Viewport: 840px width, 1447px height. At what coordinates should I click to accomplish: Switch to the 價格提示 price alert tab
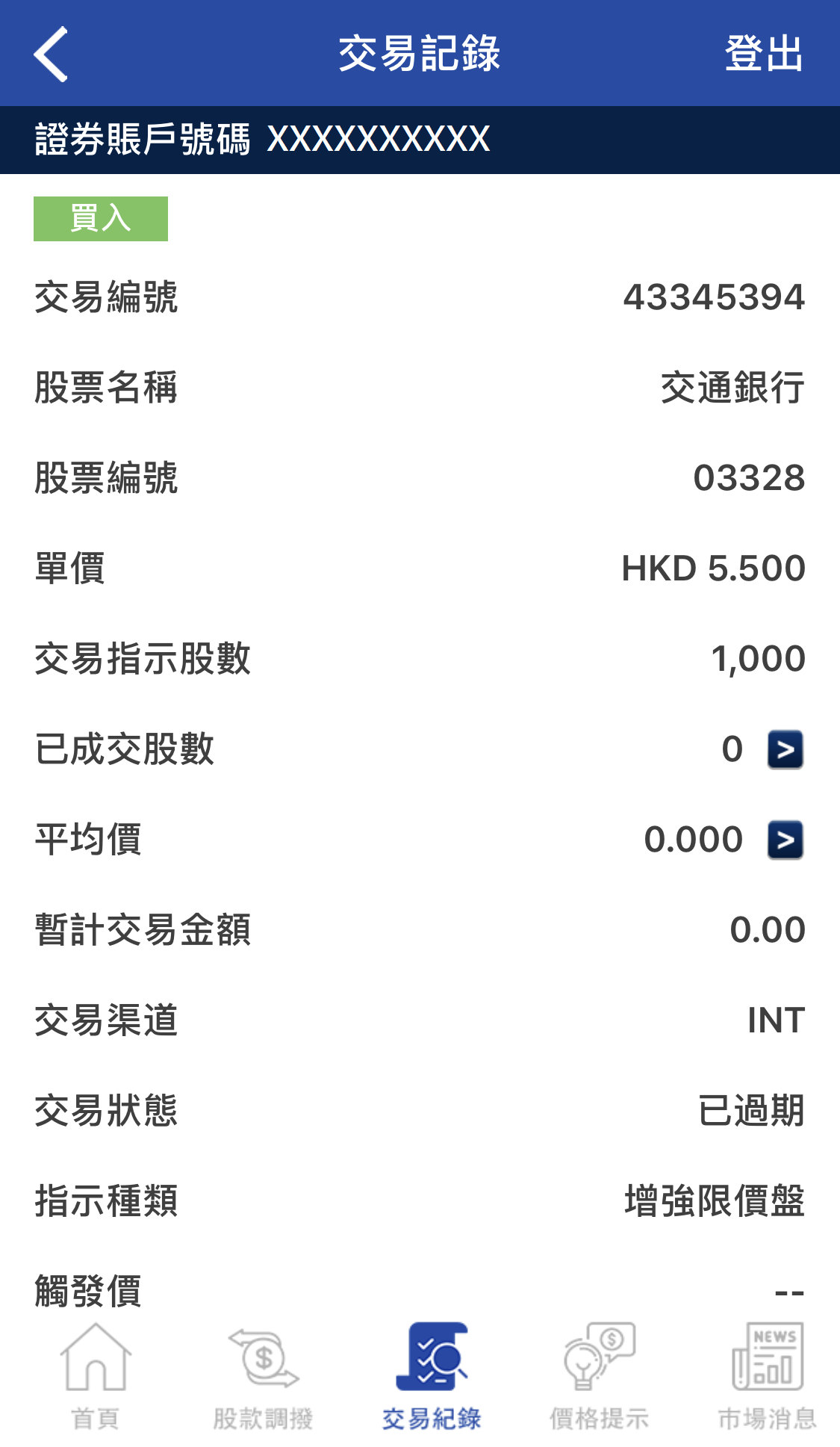point(599,1376)
